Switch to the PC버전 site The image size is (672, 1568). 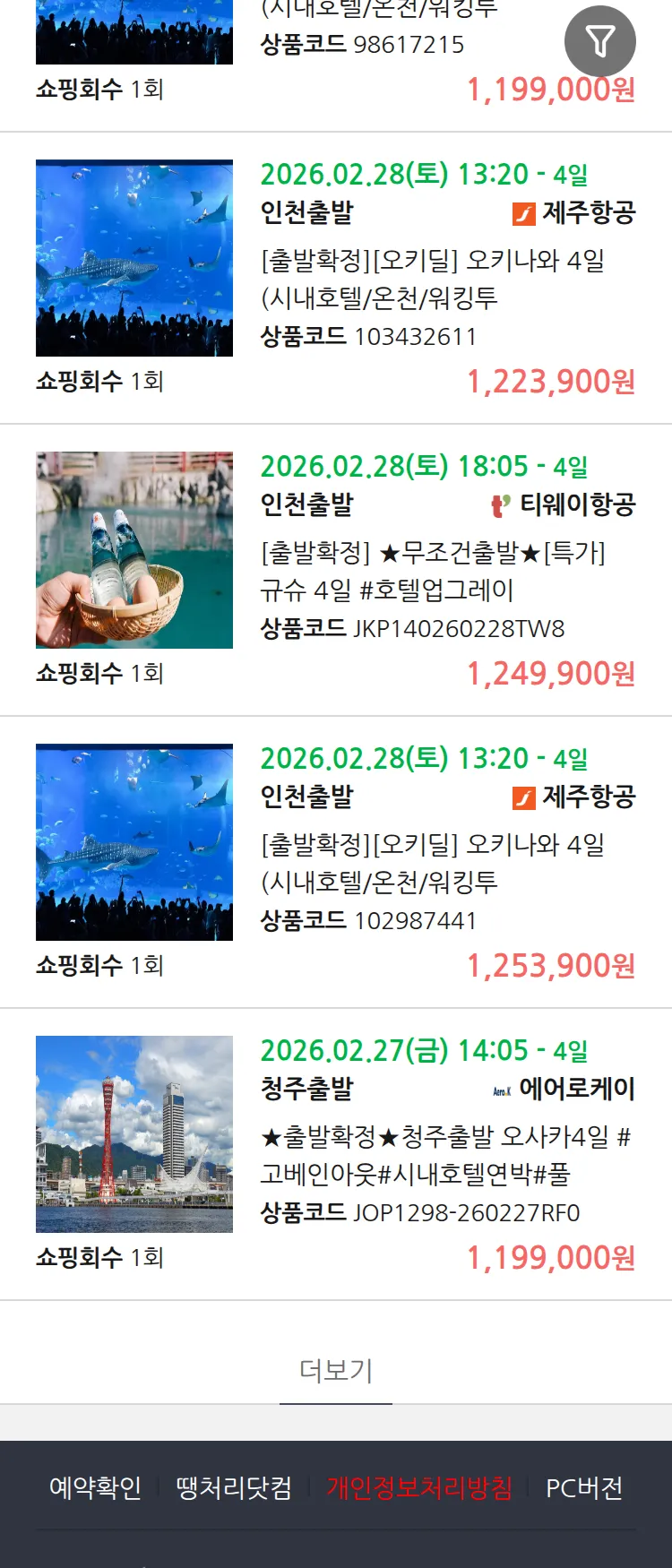pos(584,1488)
